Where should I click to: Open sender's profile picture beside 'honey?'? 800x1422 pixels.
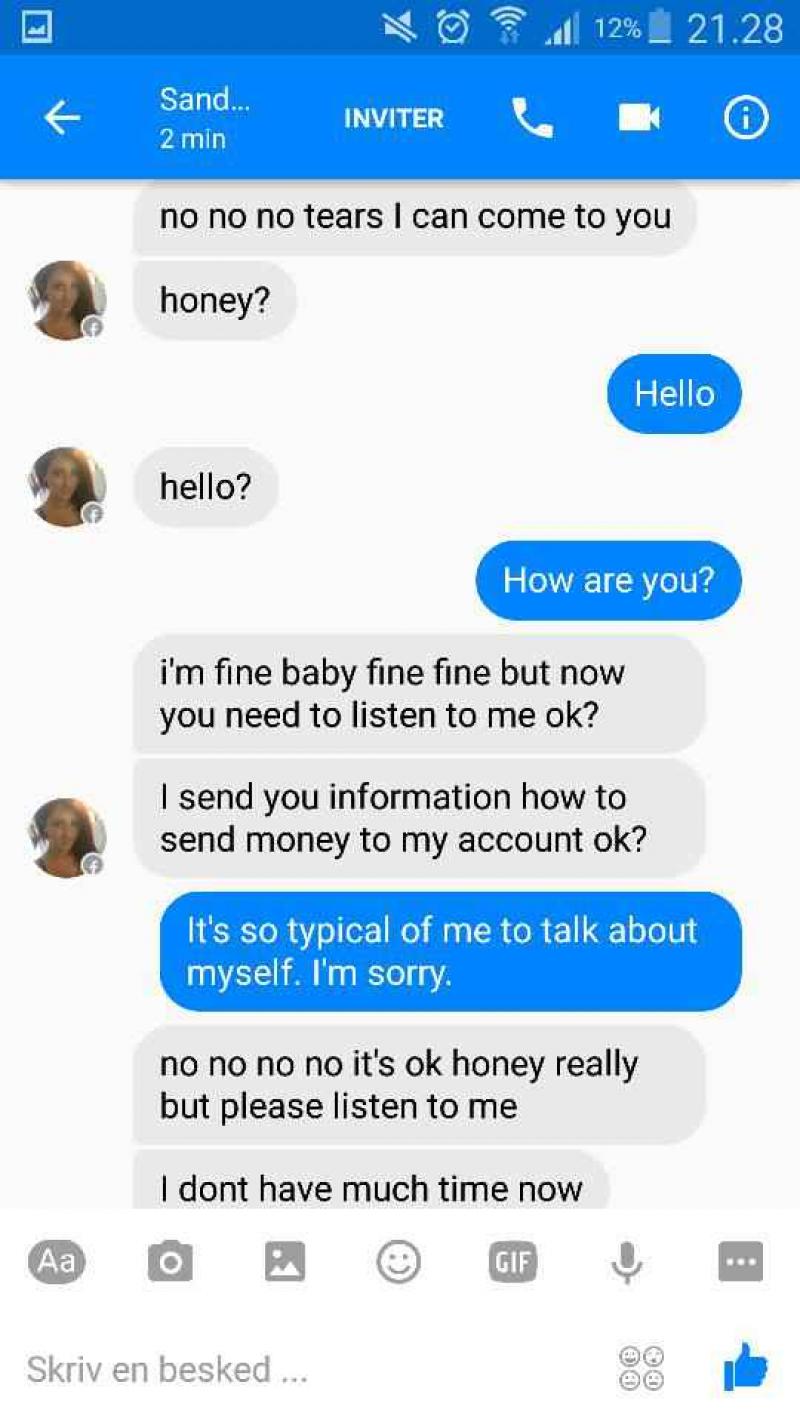67,300
